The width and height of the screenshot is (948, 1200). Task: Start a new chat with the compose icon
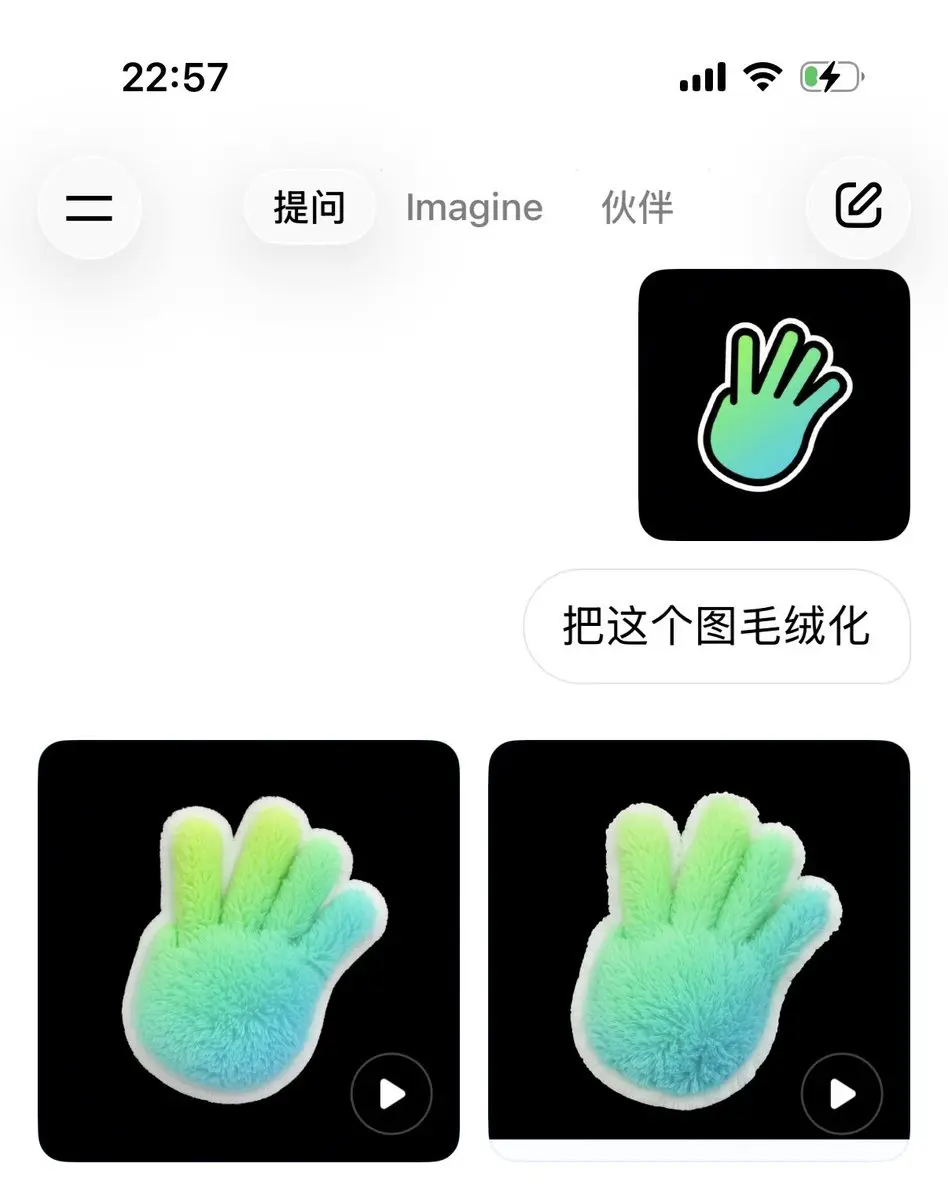point(858,205)
